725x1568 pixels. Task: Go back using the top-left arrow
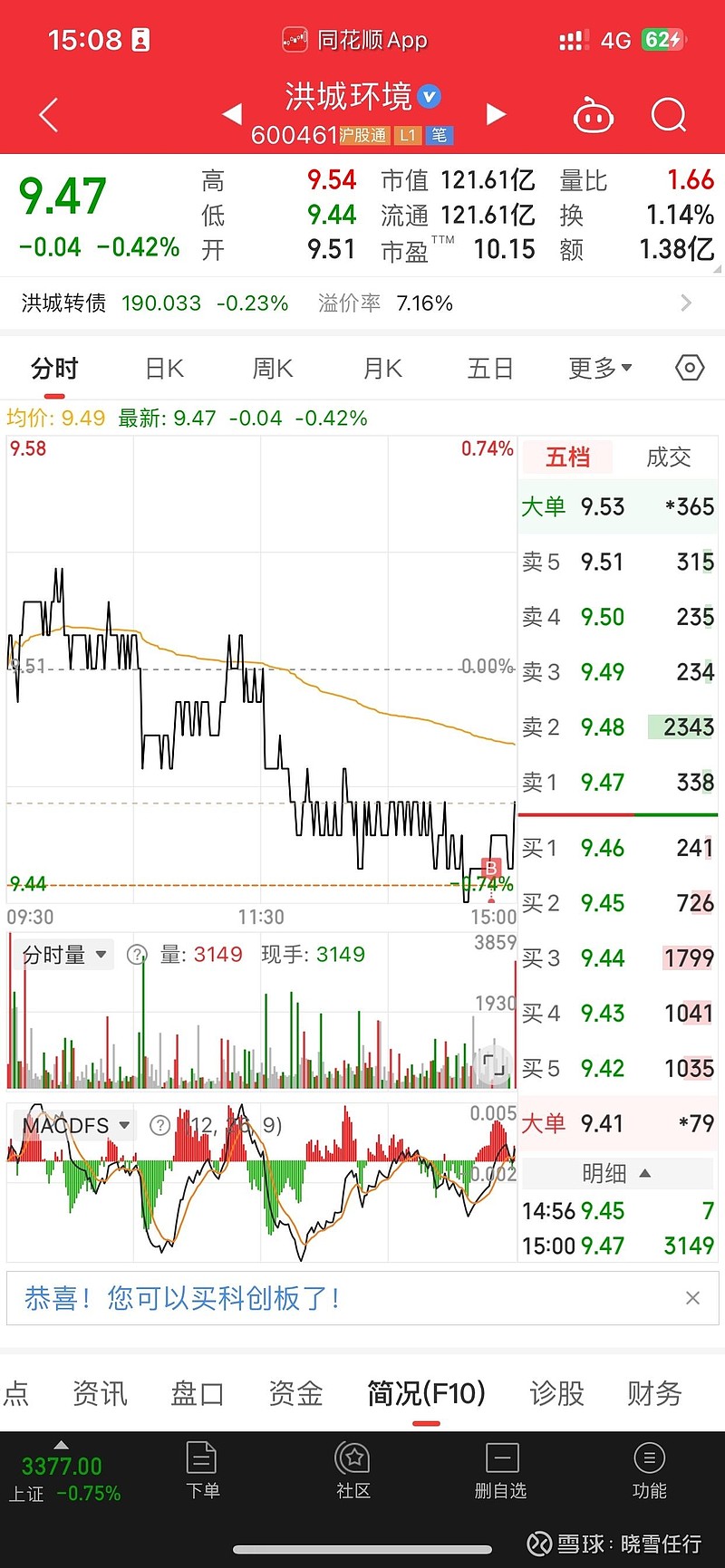pos(49,115)
